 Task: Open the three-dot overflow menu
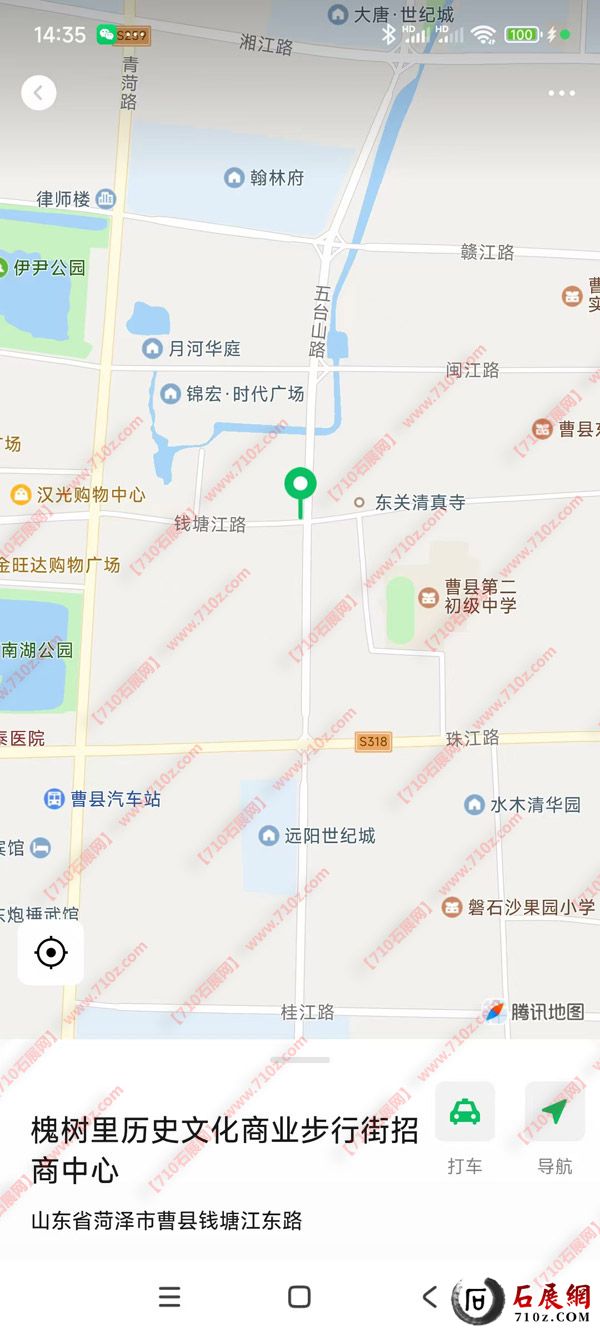[x=561, y=93]
